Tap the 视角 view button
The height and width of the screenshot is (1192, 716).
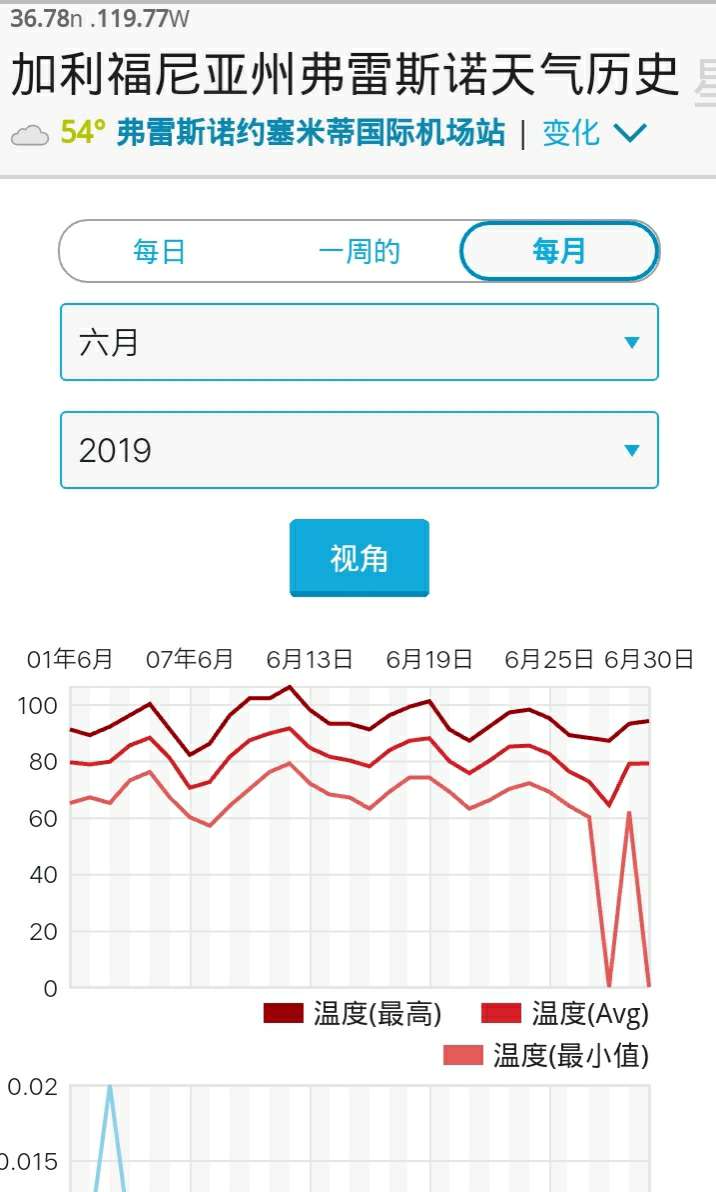(x=359, y=558)
